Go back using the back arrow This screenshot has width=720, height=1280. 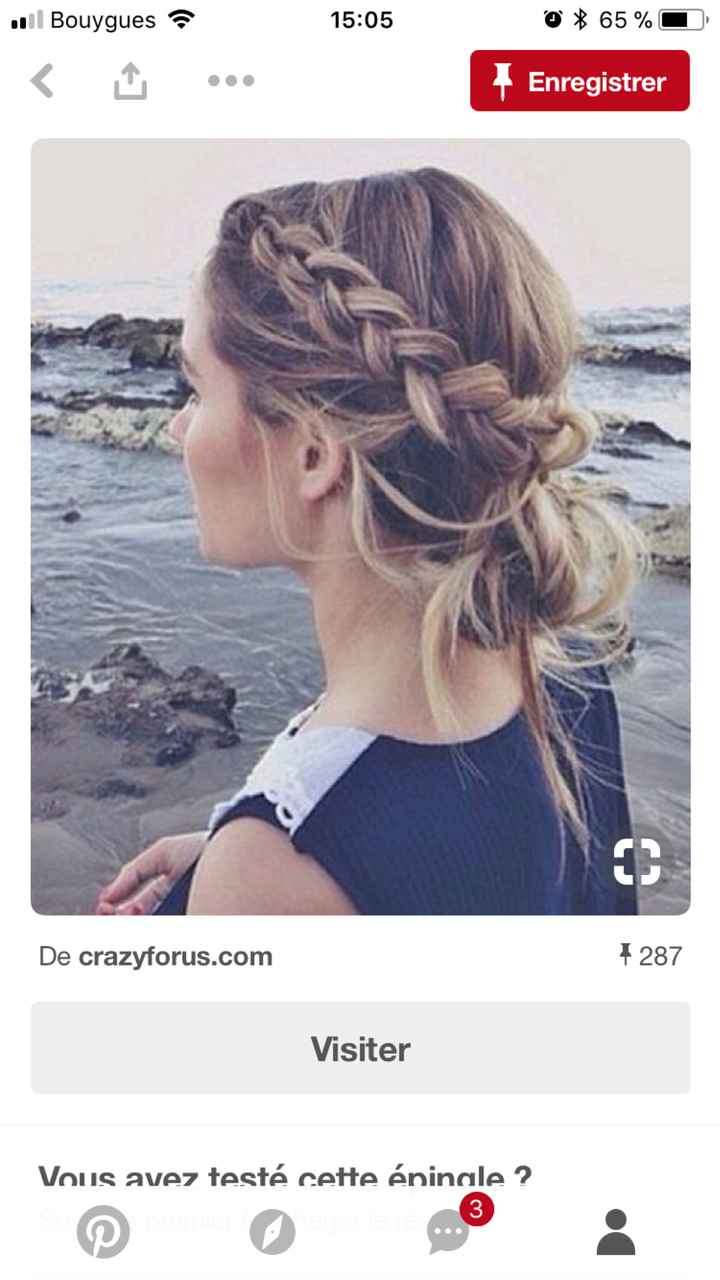tap(42, 81)
